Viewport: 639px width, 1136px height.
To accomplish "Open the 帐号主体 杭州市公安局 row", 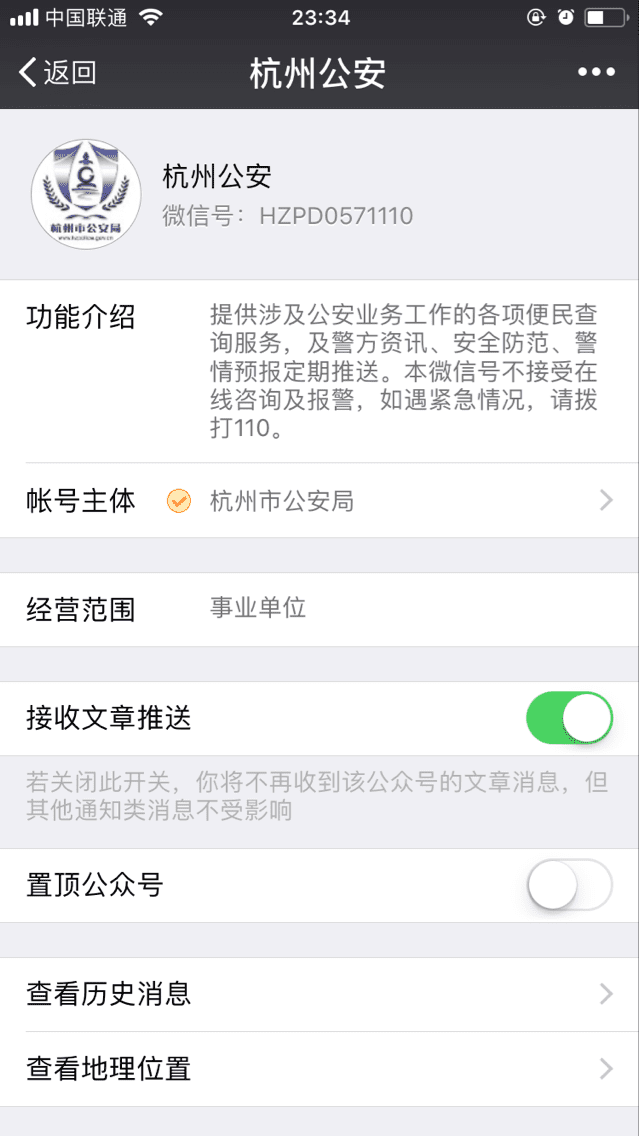I will pos(320,501).
